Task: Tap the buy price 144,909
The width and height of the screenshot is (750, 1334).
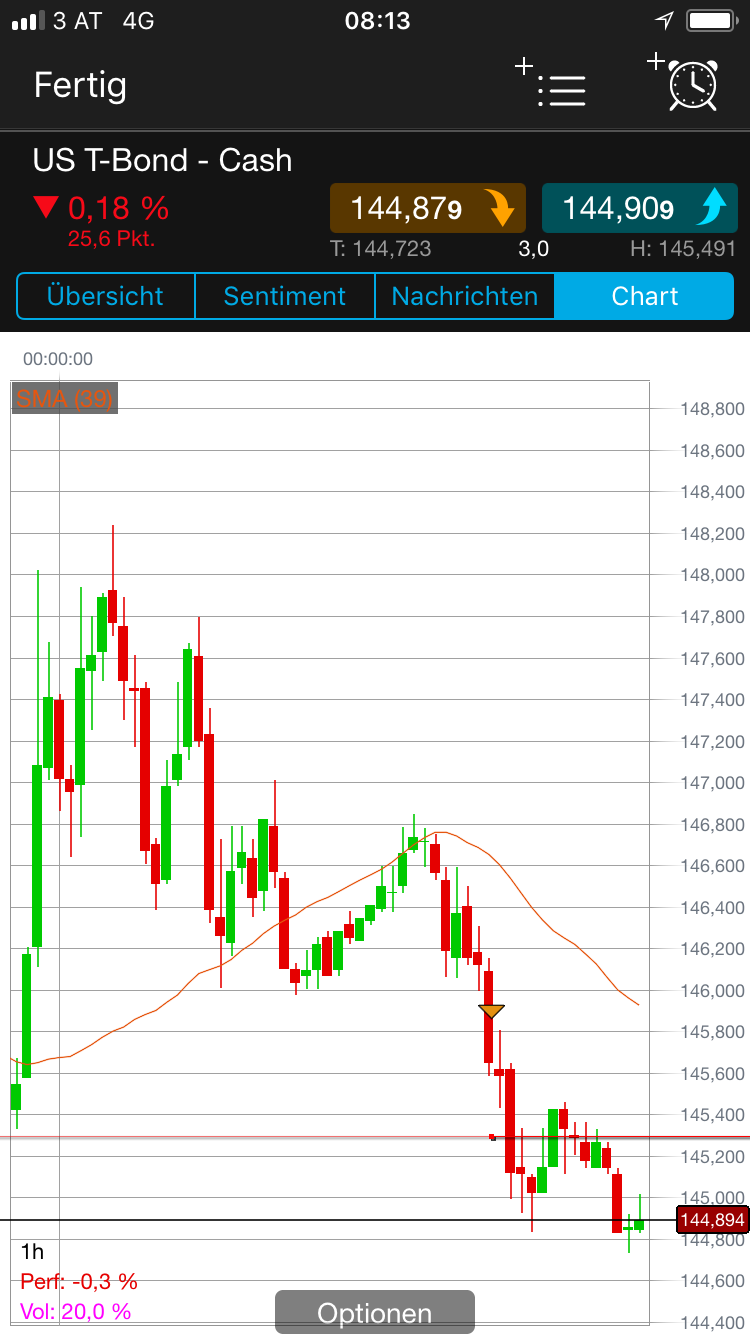Action: tap(638, 208)
